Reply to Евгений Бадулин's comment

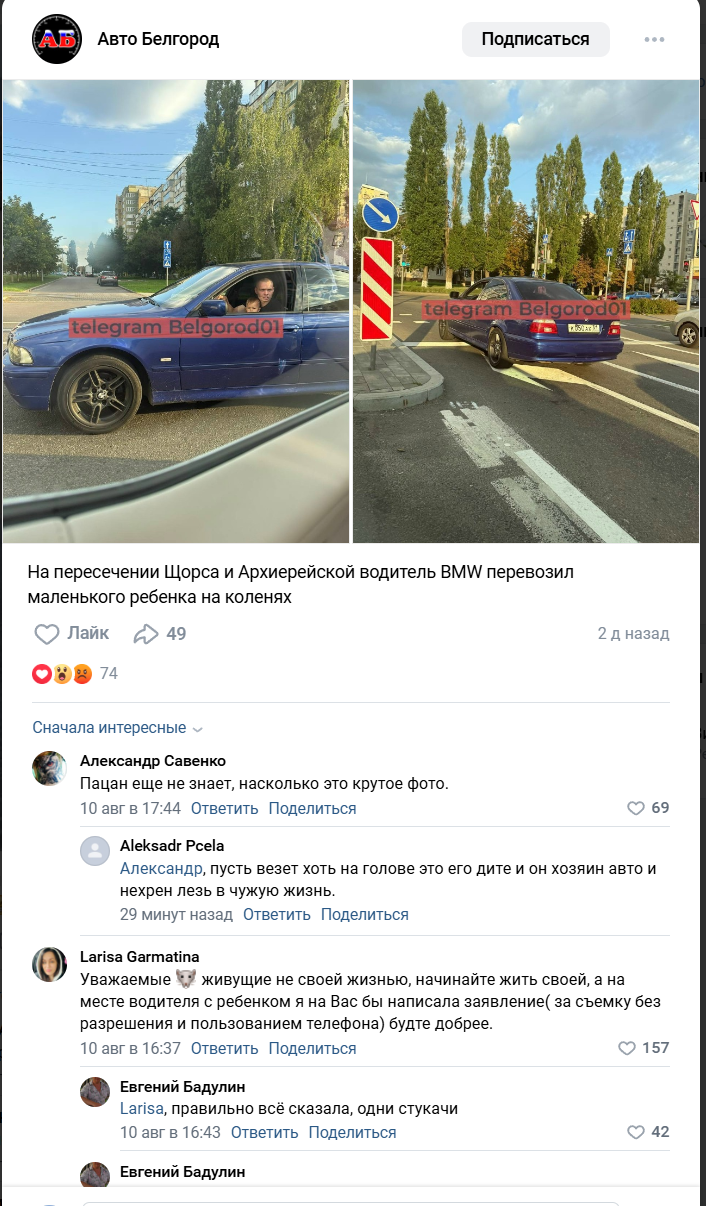pyautogui.click(x=264, y=1132)
